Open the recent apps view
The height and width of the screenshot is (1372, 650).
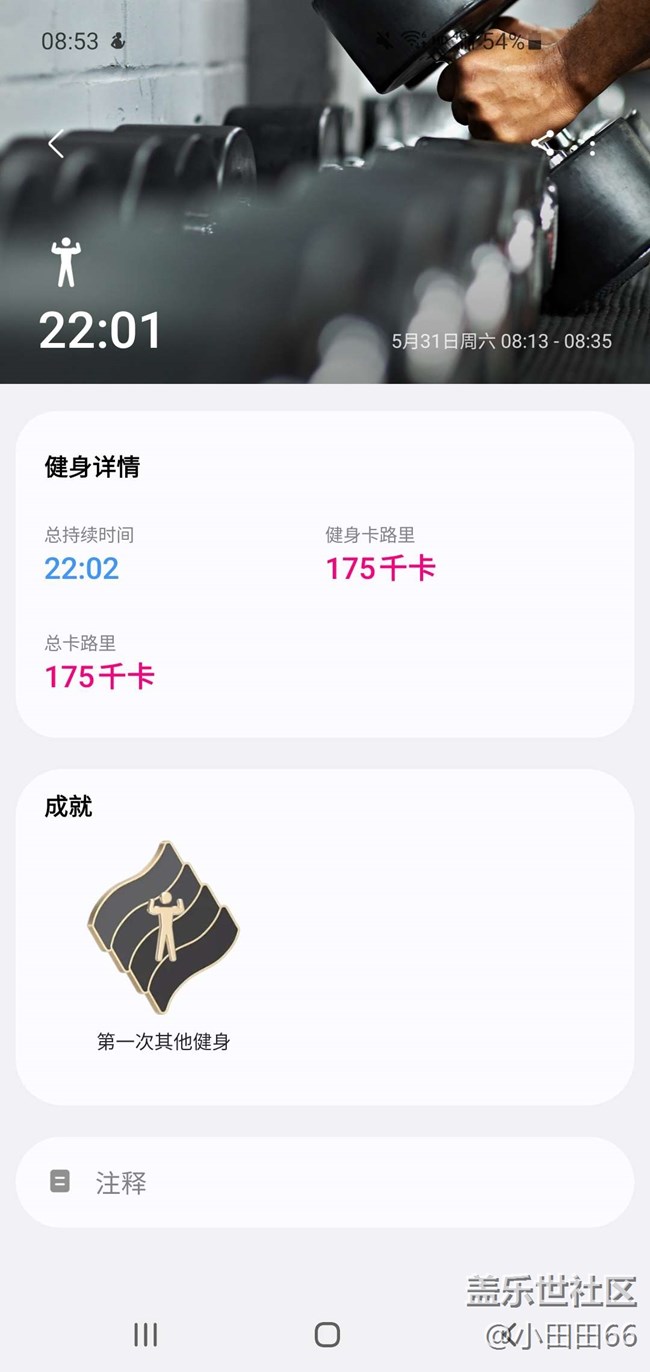click(x=146, y=1334)
